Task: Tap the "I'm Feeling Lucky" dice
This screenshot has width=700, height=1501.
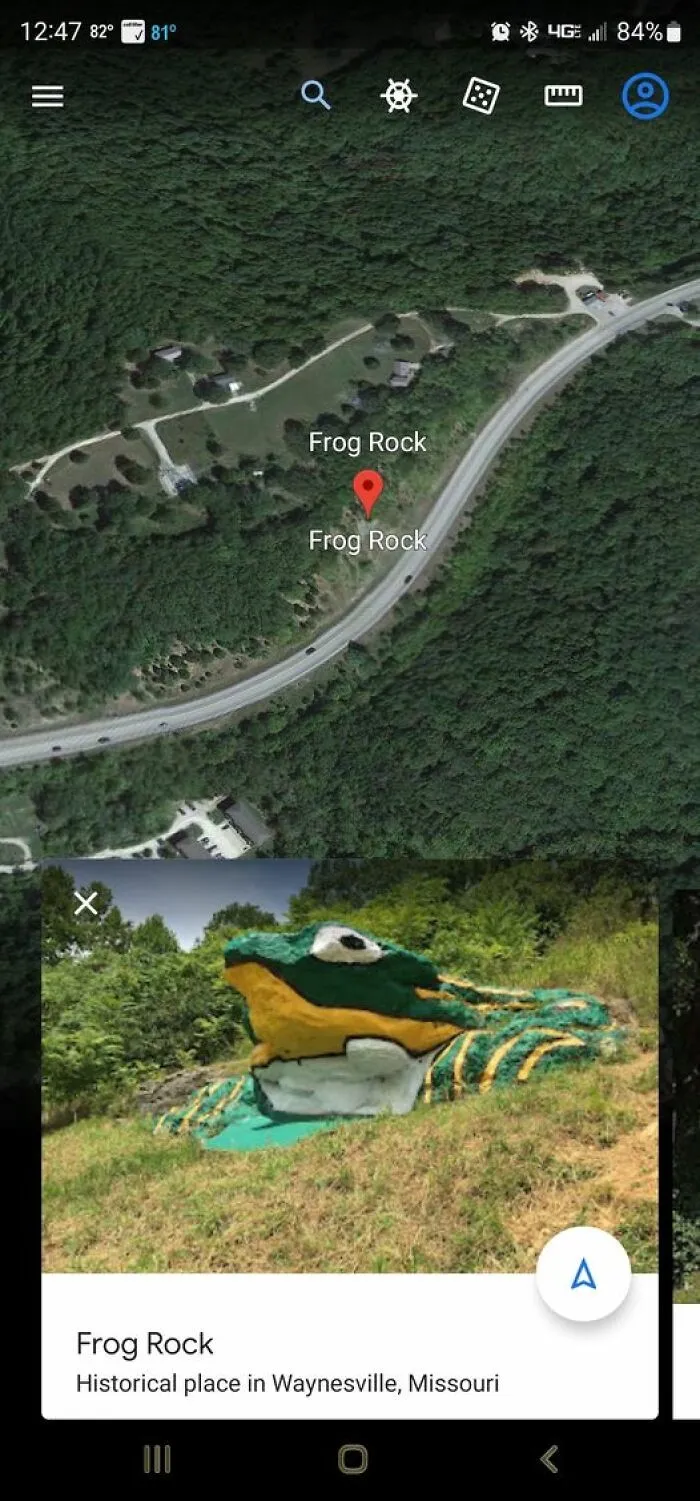Action: point(481,96)
